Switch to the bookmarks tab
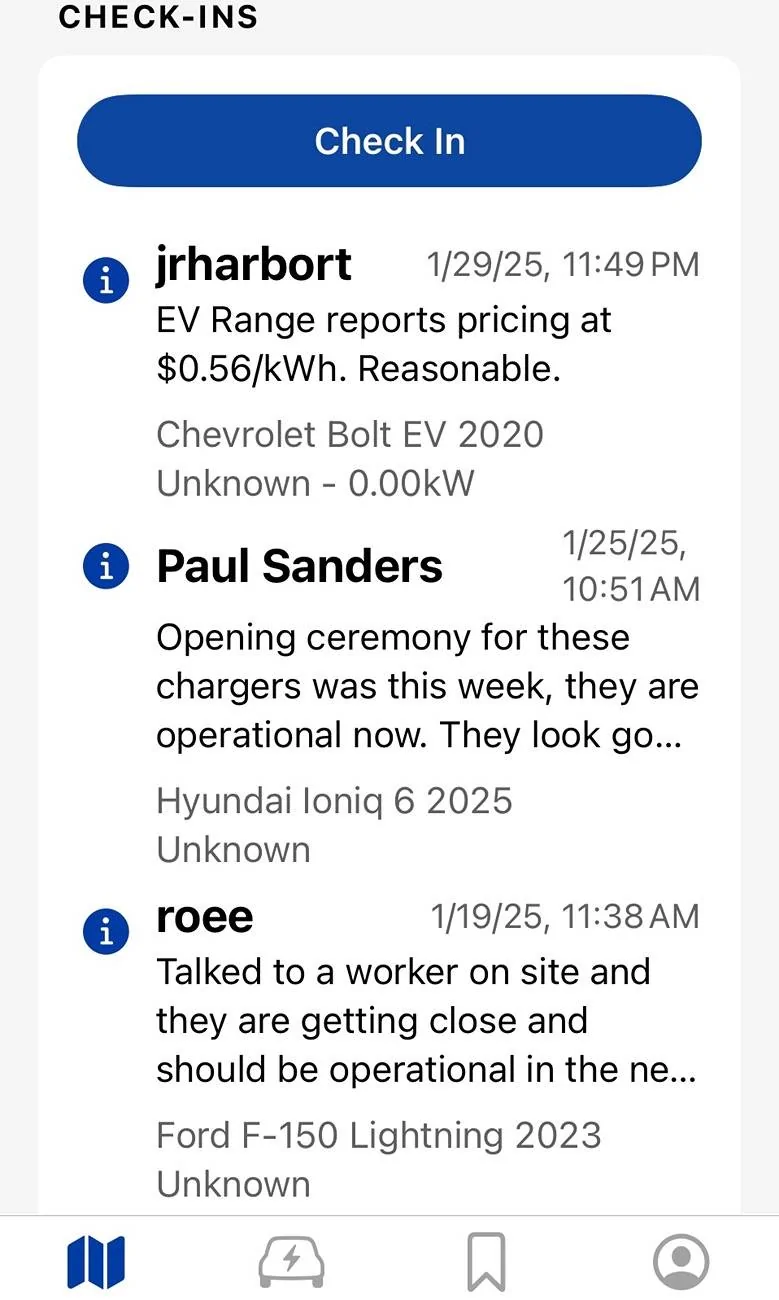Image resolution: width=779 pixels, height=1300 pixels. pyautogui.click(x=486, y=1261)
